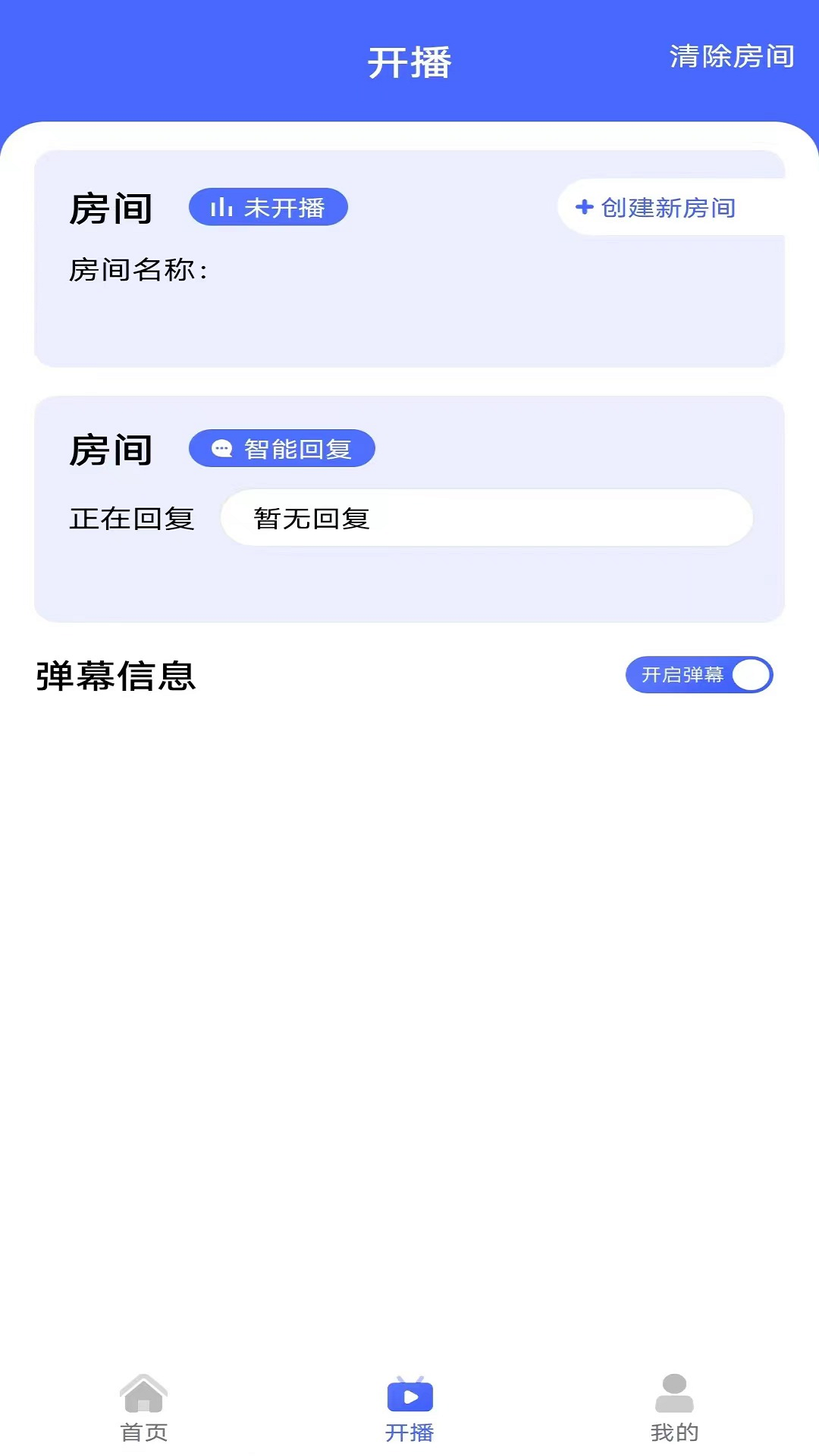
Task: Tap 清除房间 in the header
Action: (x=731, y=57)
